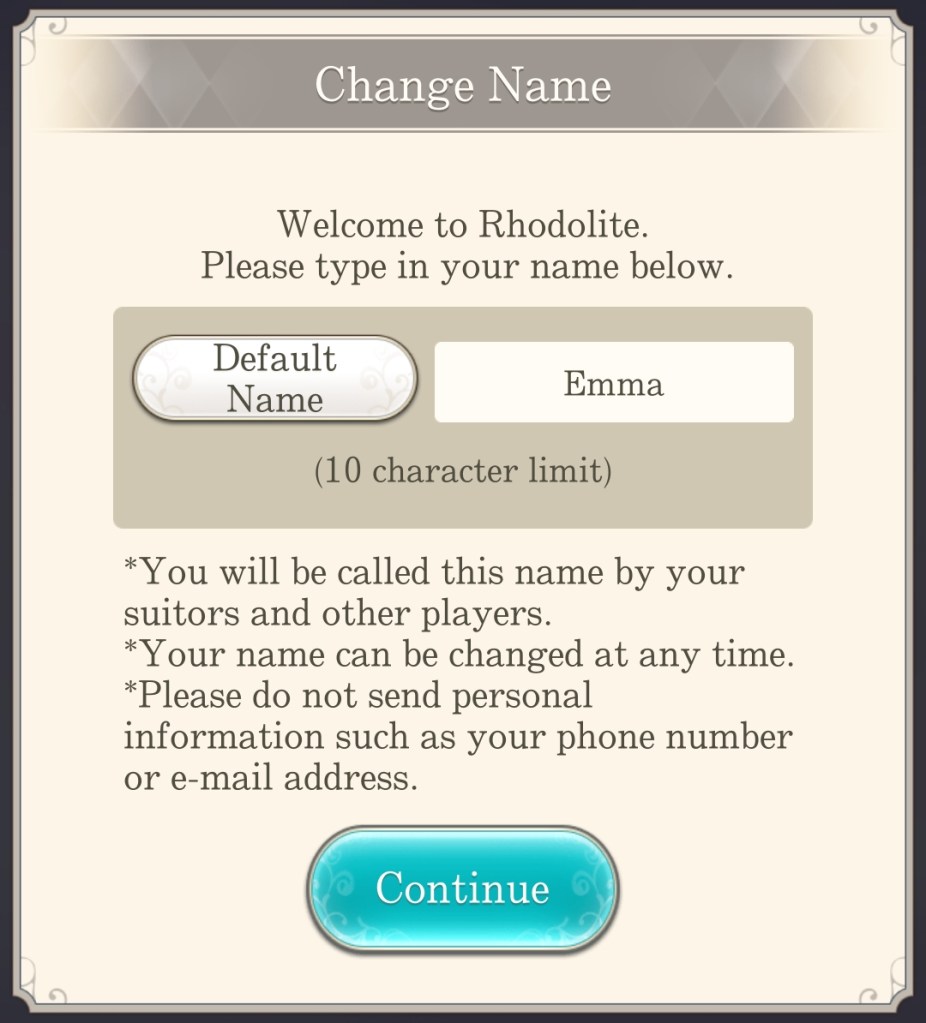Confirm the name with Continue
This screenshot has height=1023, width=926.
pos(462,888)
